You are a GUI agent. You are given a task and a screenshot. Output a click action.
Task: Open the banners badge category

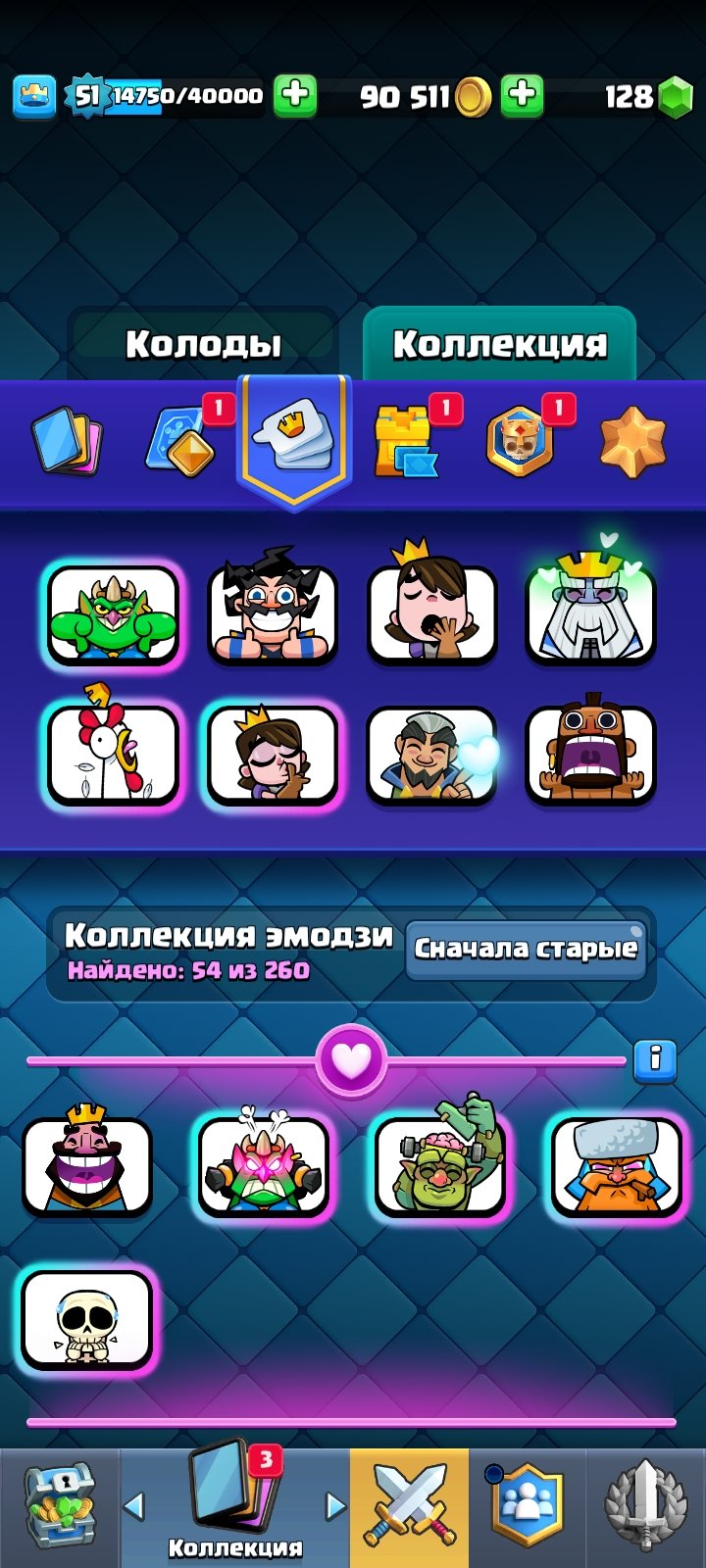520,442
